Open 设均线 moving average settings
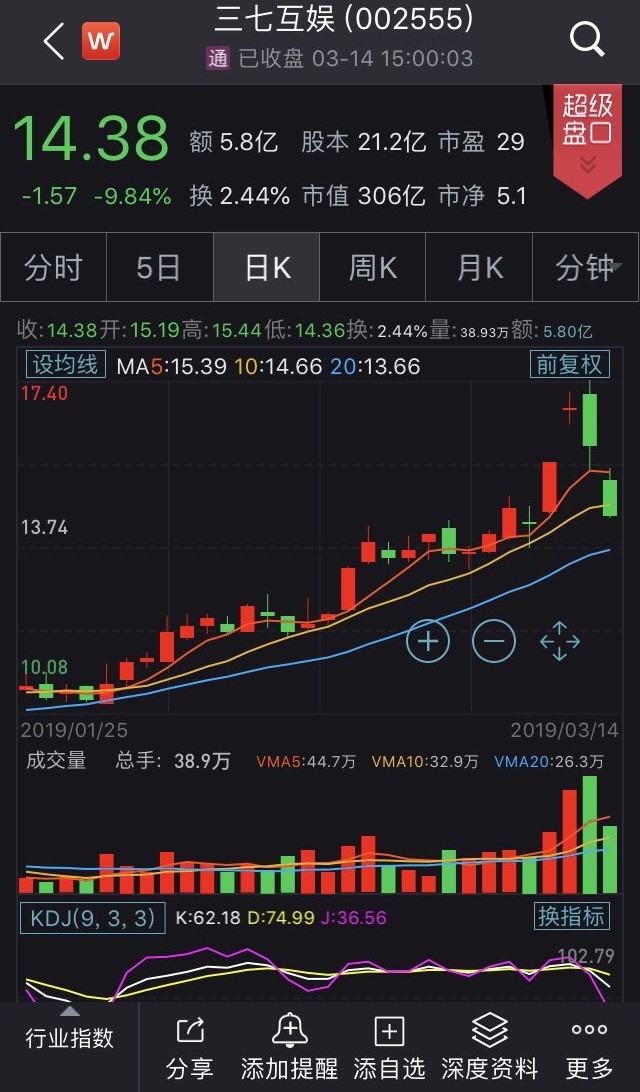Viewport: 640px width, 1092px height. (x=65, y=364)
